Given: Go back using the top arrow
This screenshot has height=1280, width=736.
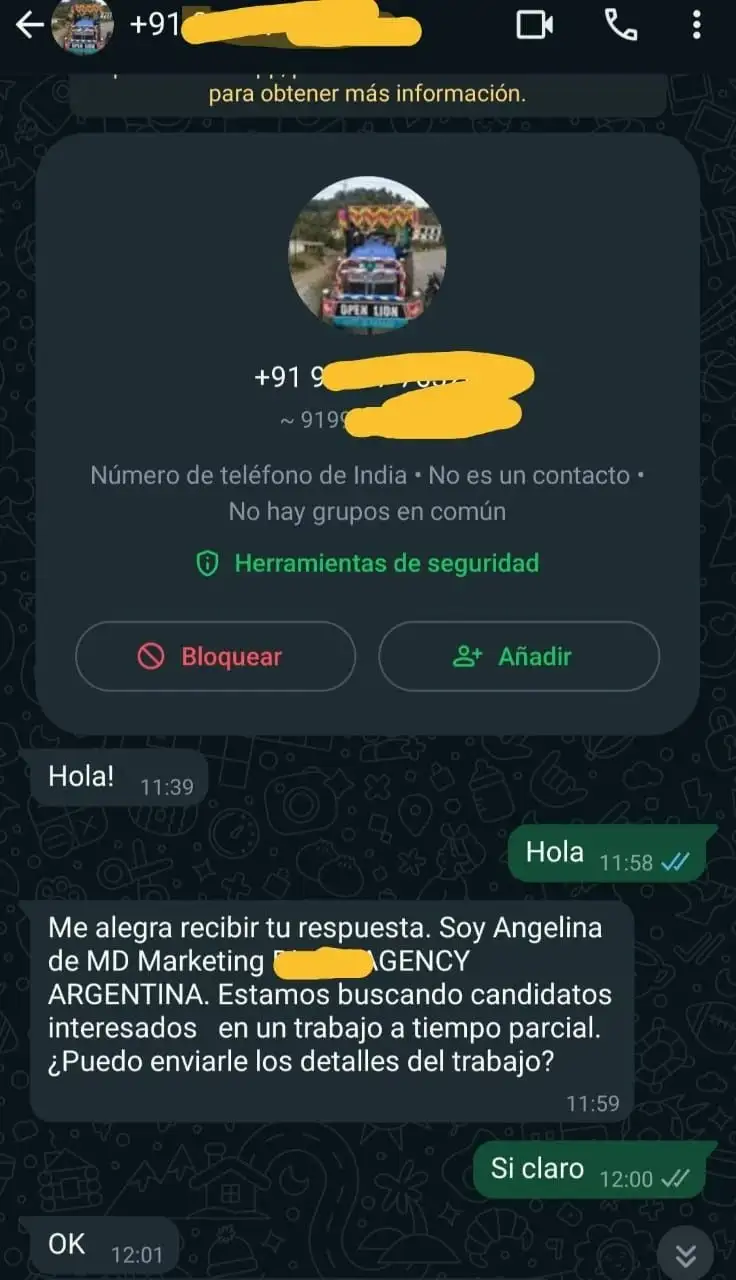Looking at the screenshot, I should pos(29,25).
